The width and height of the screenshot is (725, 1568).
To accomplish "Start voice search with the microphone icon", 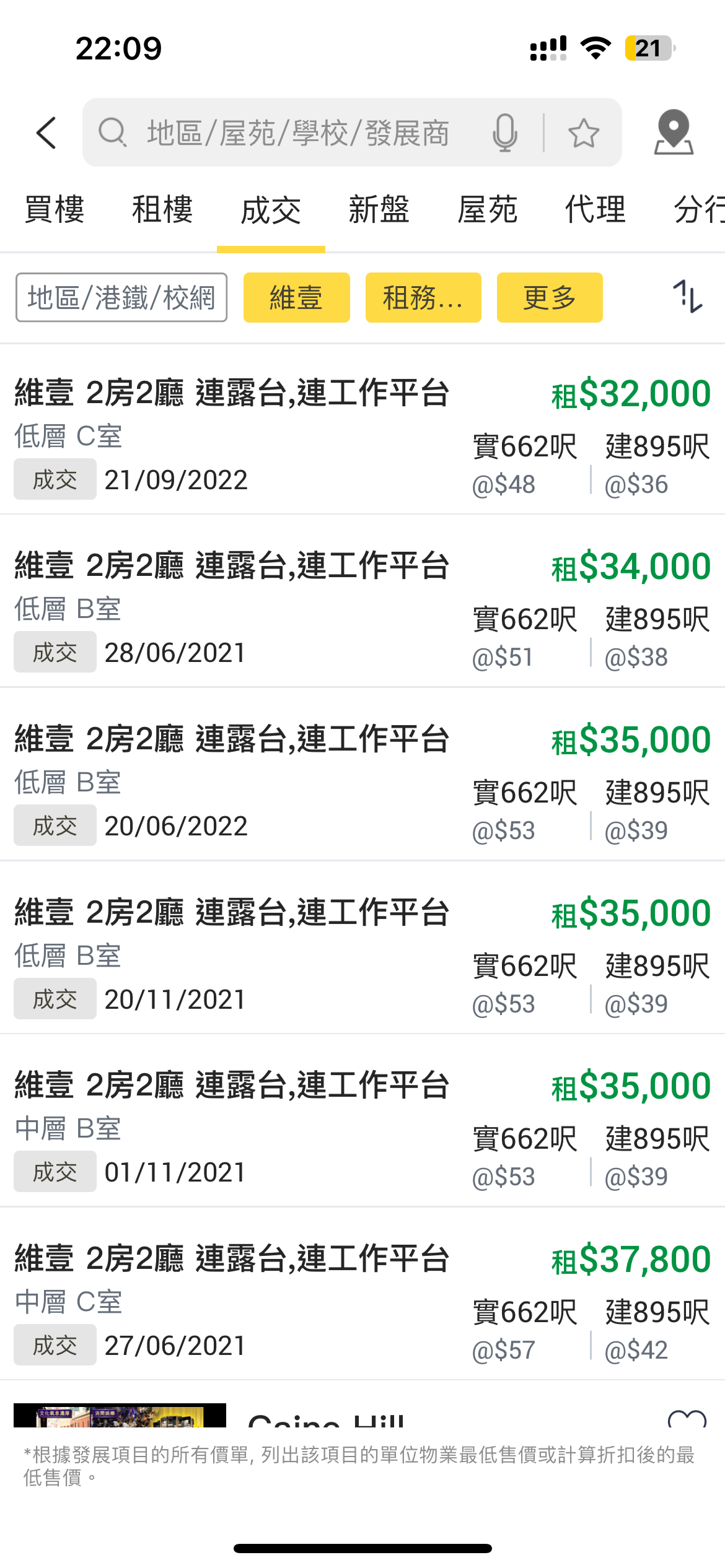I will [x=505, y=133].
